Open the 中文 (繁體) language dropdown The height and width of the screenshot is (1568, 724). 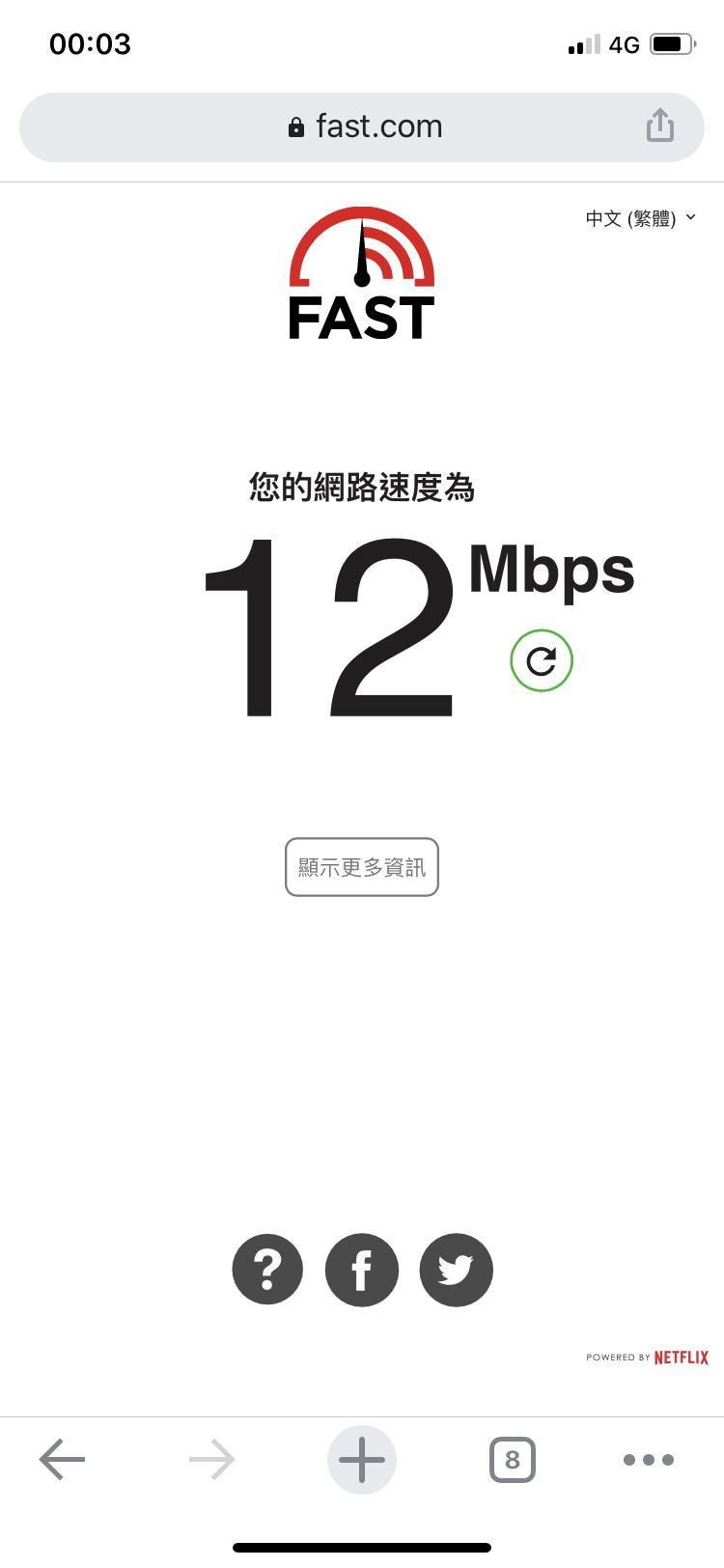(x=640, y=218)
